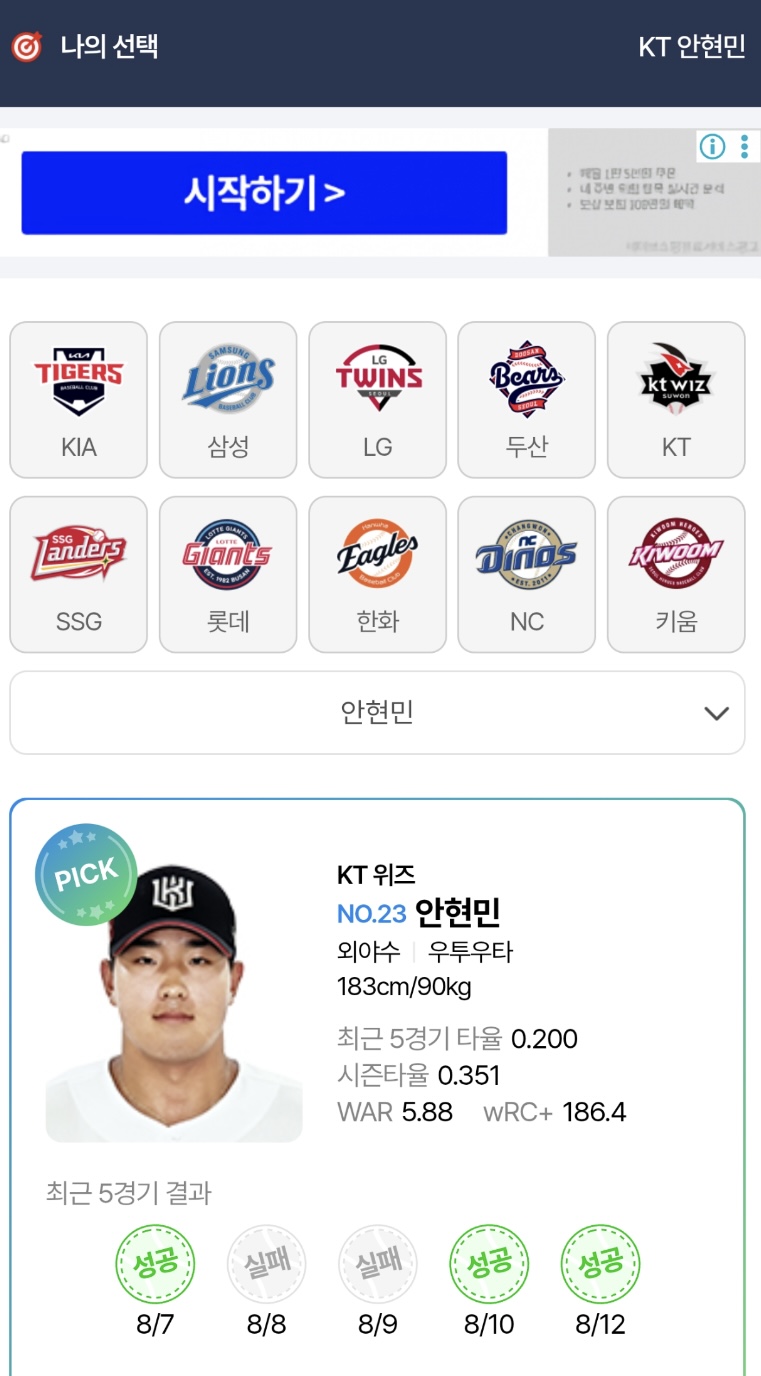Expand the 안현민 player dropdown
The height and width of the screenshot is (1376, 761).
pyautogui.click(x=377, y=713)
